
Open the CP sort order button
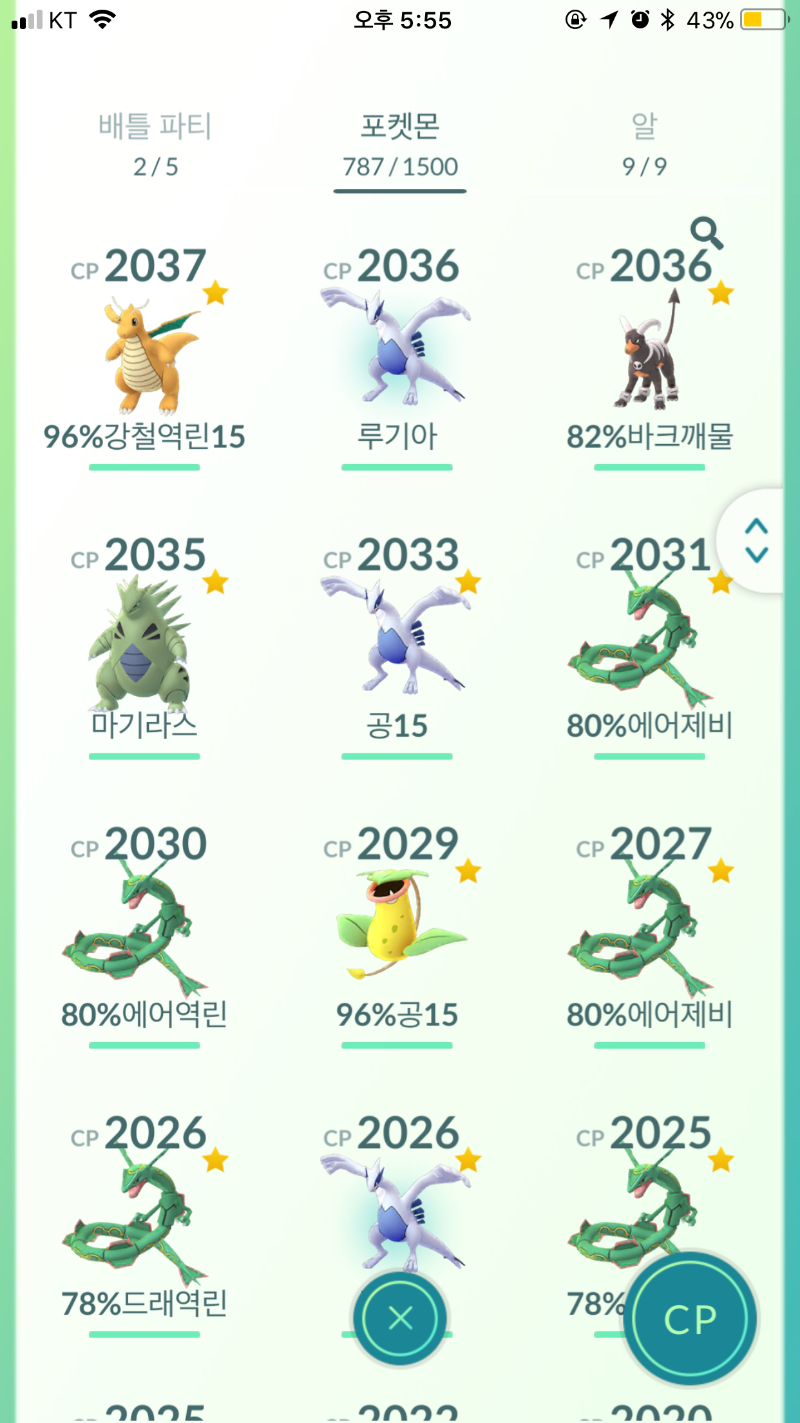[x=691, y=1318]
